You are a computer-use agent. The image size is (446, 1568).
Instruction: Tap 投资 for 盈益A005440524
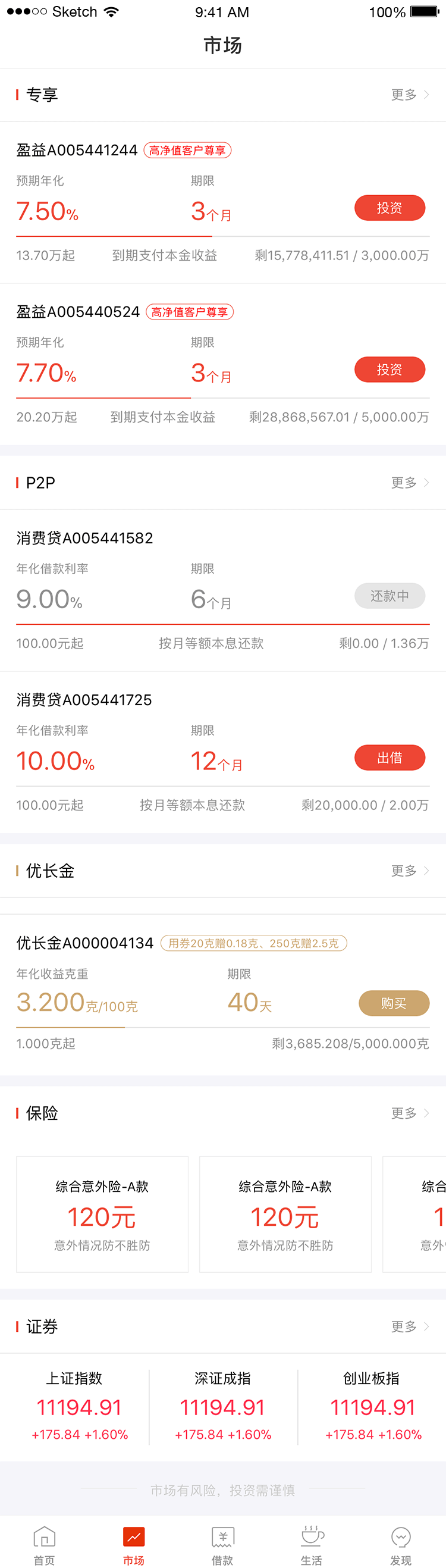tap(390, 370)
